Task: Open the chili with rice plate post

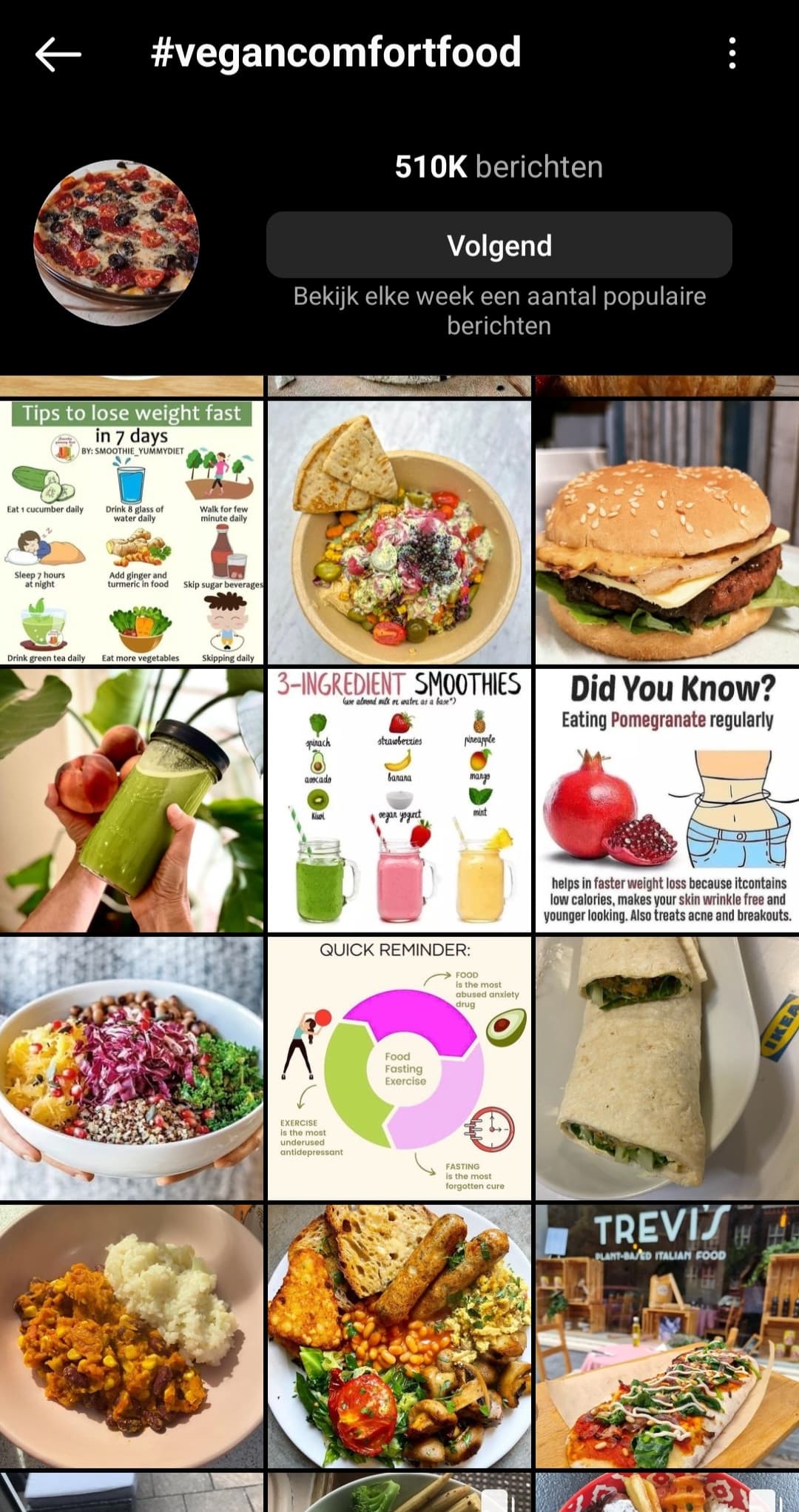Action: click(x=132, y=1336)
